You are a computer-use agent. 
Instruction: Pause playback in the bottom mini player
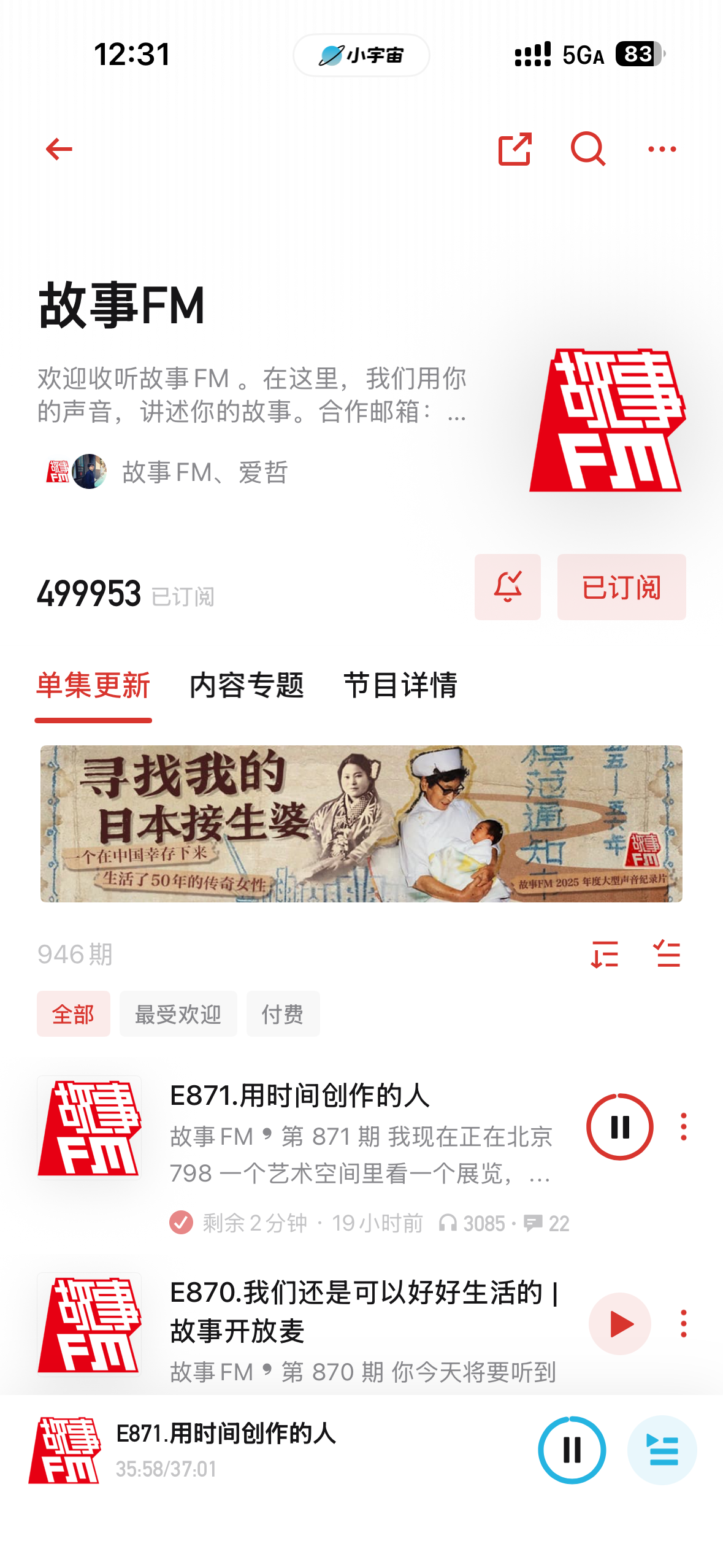point(572,1450)
